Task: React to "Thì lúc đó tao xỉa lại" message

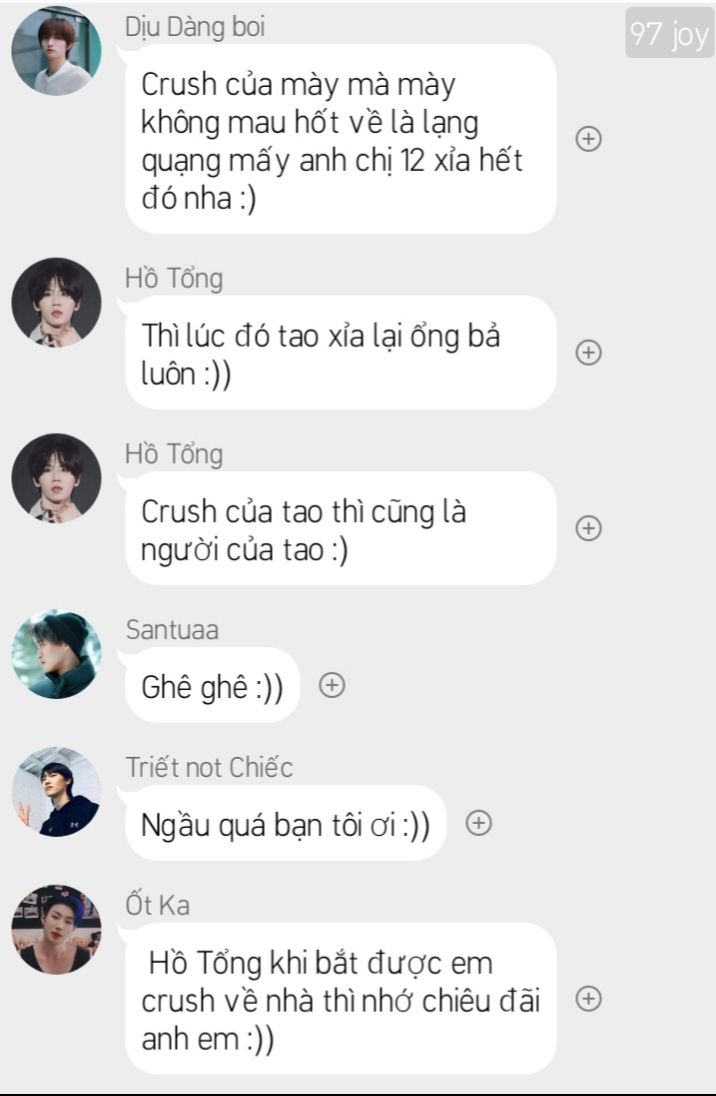Action: pyautogui.click(x=589, y=353)
